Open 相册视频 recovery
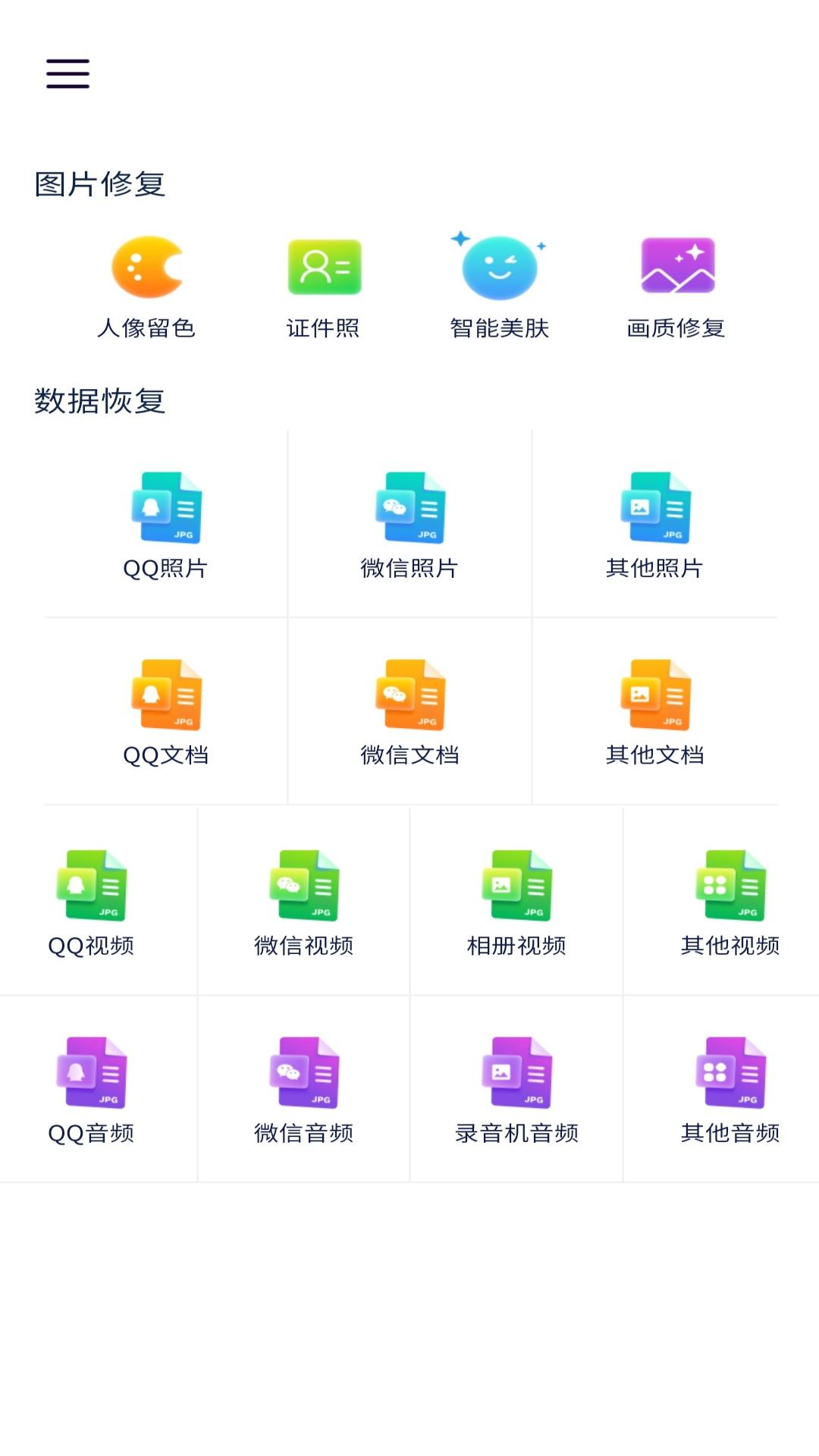 point(516,902)
